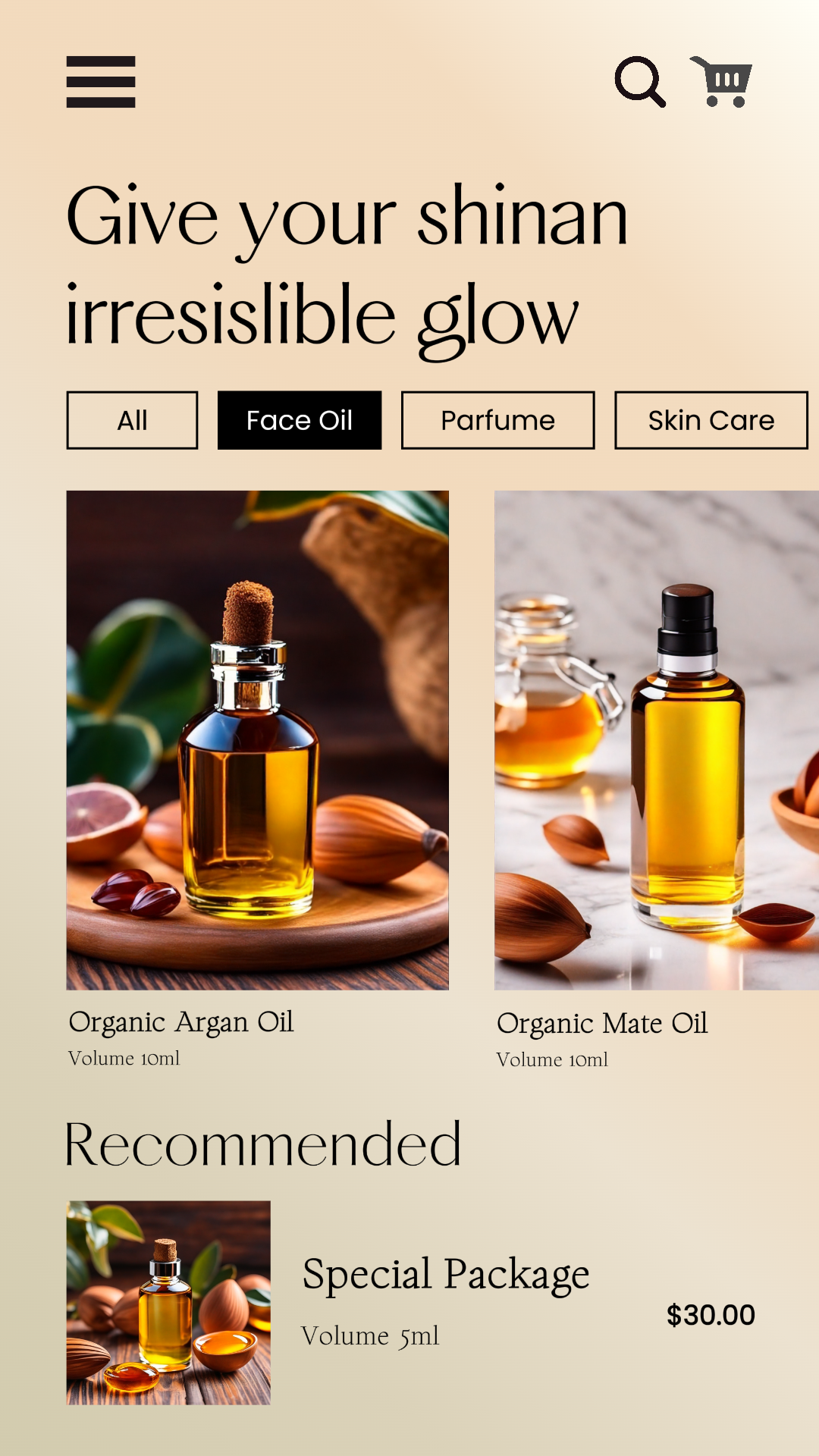Switch to the Skin Care category
This screenshot has height=1456, width=819.
pos(711,420)
